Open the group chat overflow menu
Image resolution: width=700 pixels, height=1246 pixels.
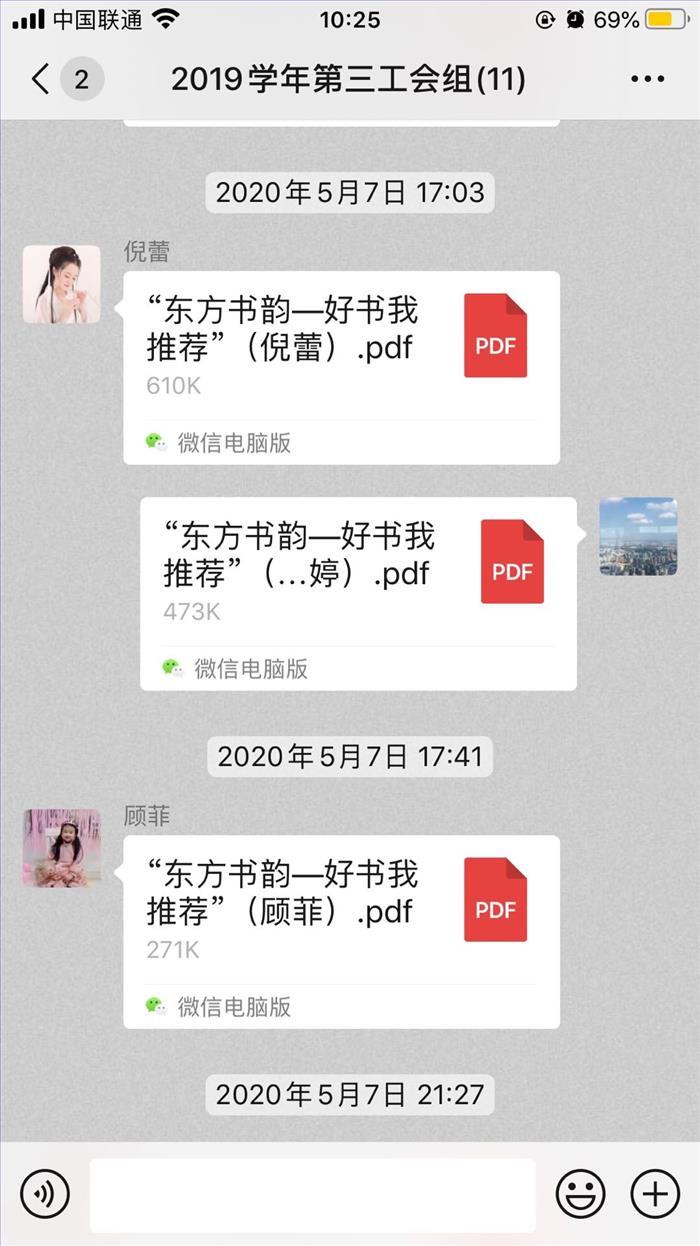[647, 80]
